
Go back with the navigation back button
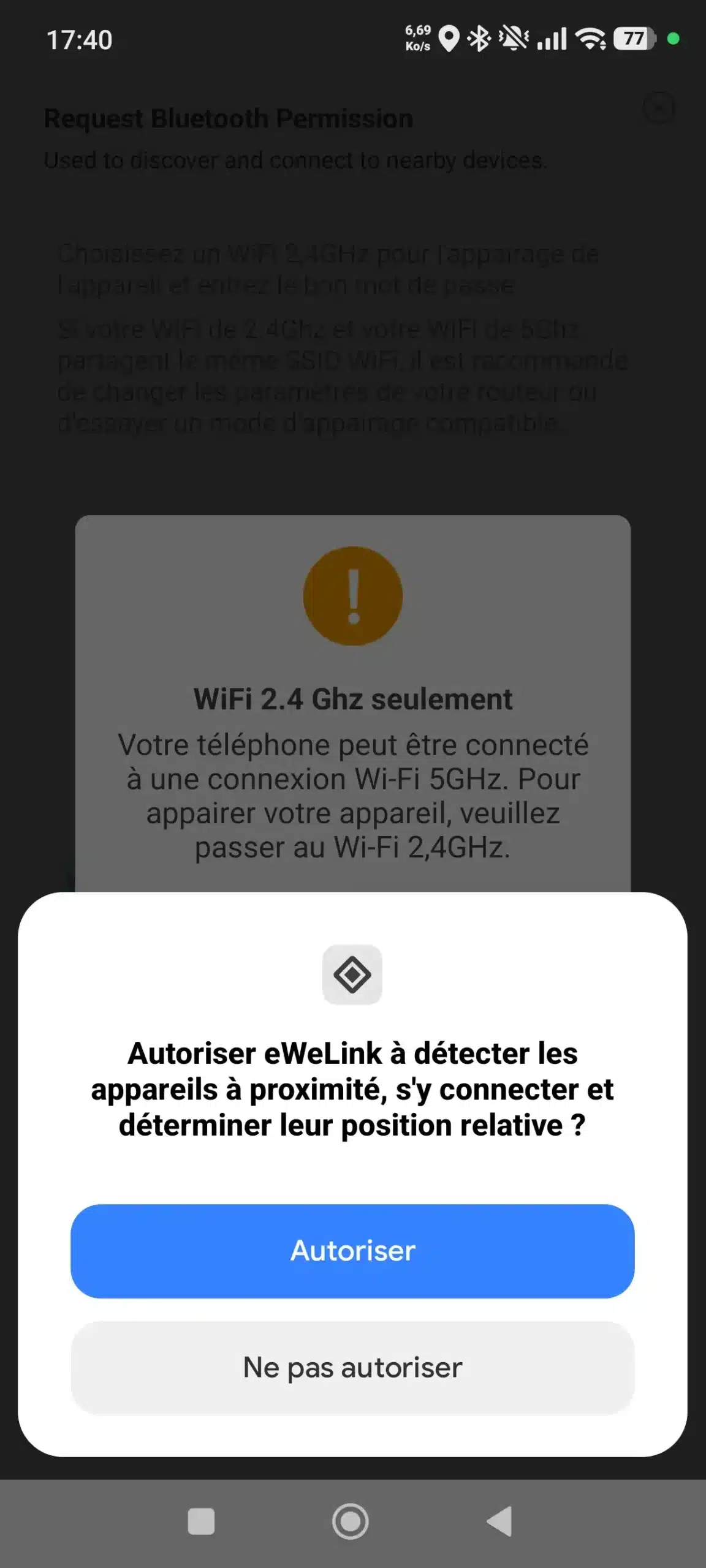coord(499,1521)
